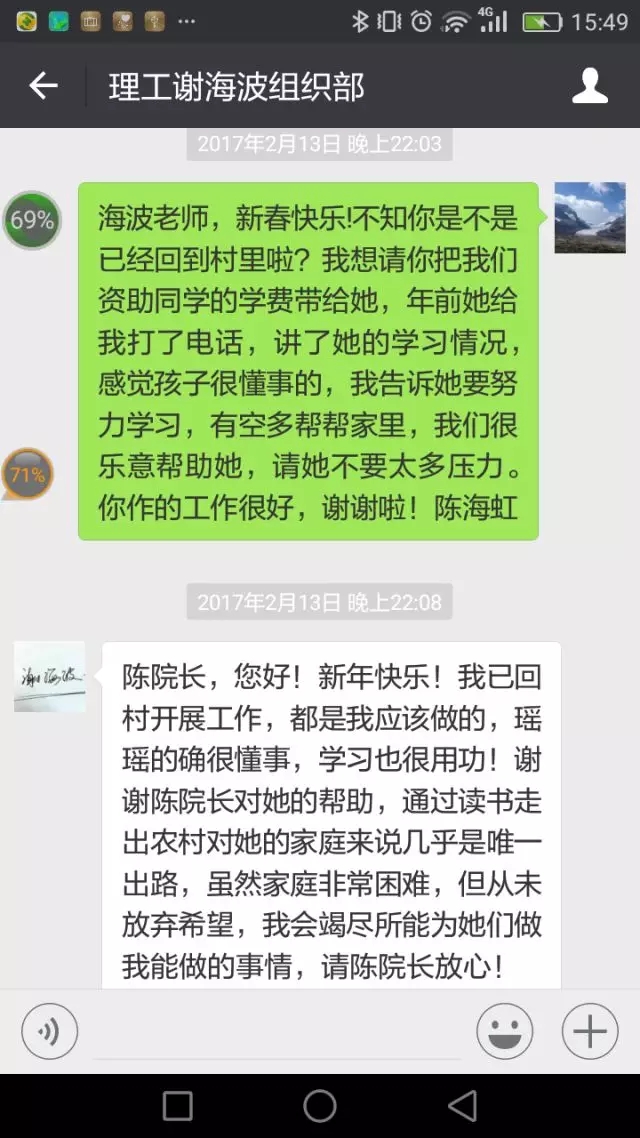The image size is (640, 1138).
Task: Tap the system home button
Action: (320, 1105)
